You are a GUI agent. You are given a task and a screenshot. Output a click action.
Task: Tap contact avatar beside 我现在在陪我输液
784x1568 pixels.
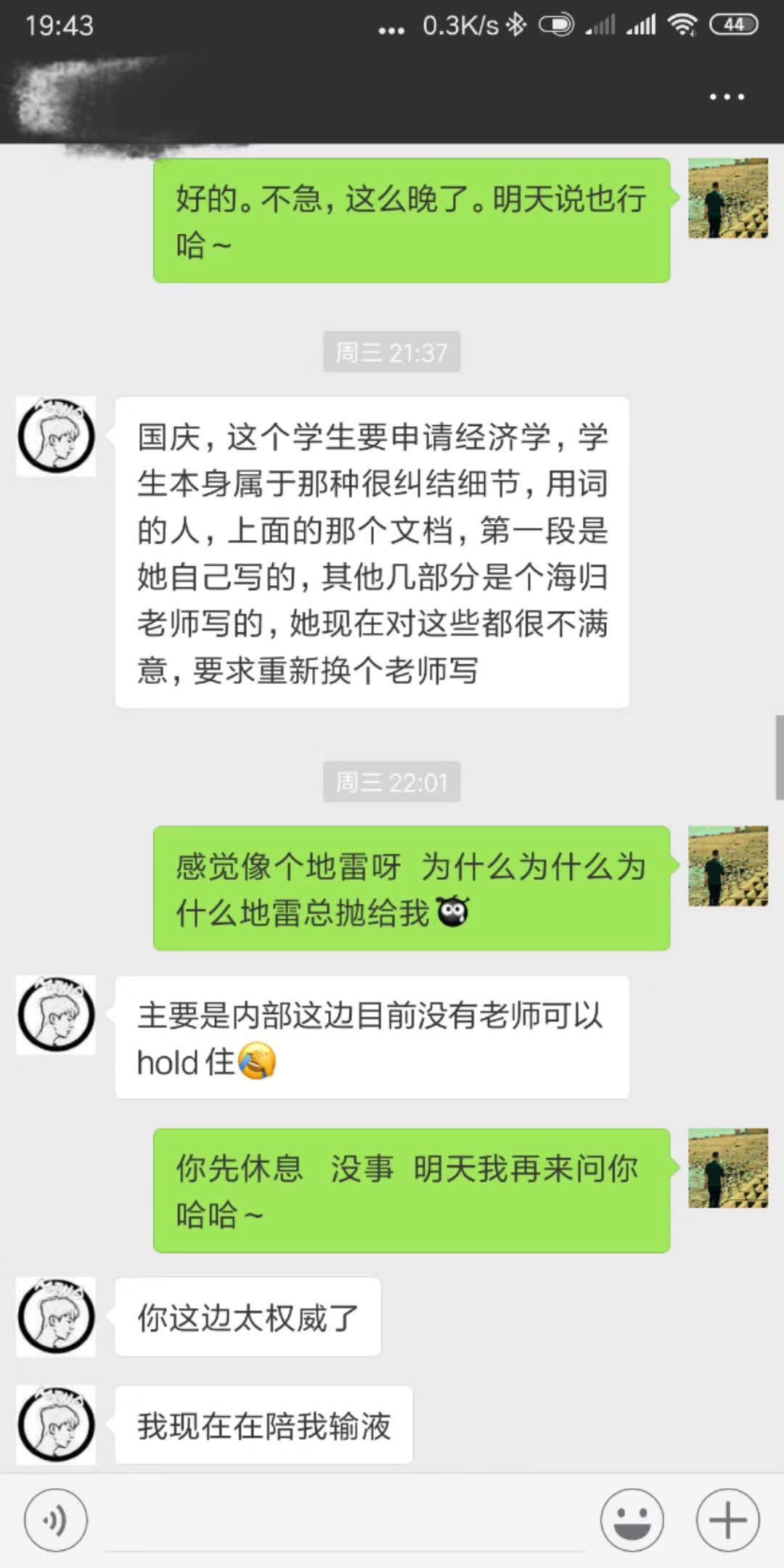point(56,1425)
